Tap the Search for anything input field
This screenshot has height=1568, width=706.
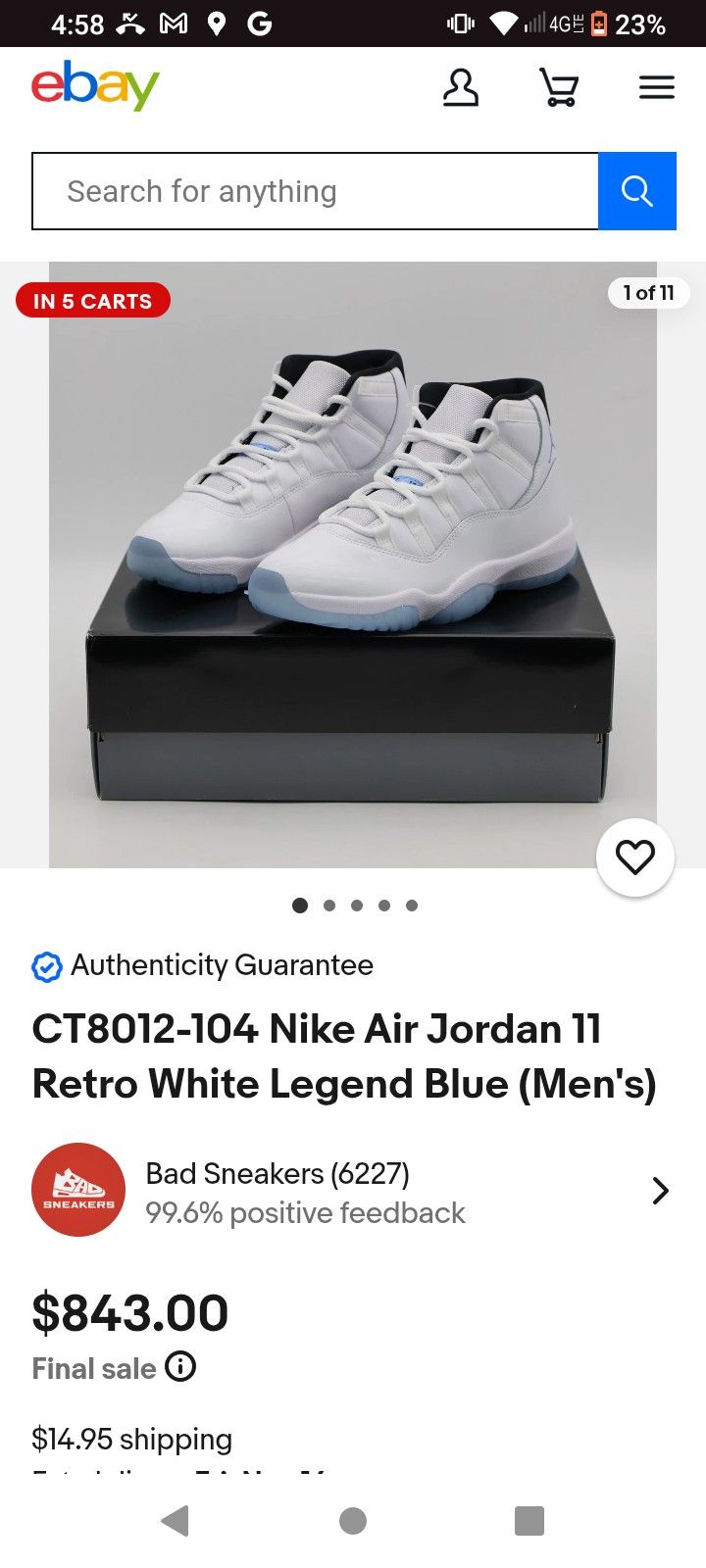click(x=316, y=191)
